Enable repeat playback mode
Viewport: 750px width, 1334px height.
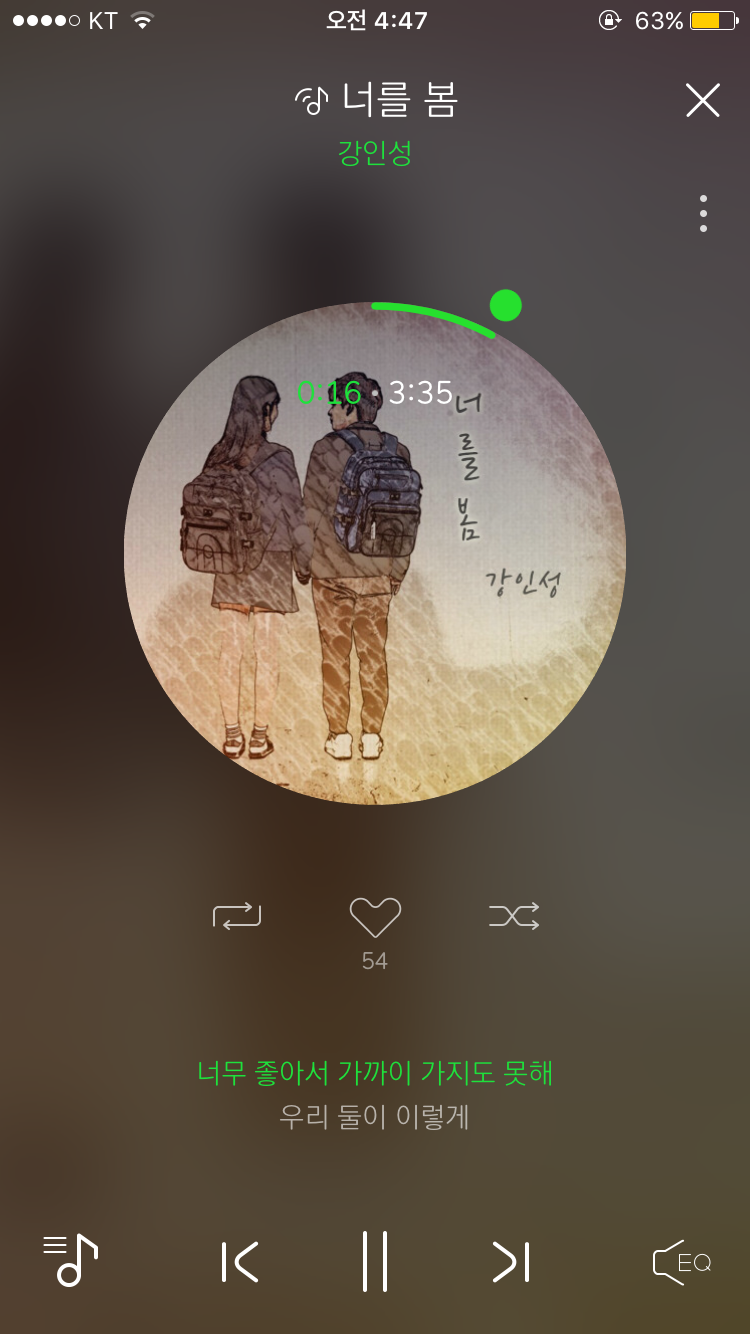(x=236, y=915)
